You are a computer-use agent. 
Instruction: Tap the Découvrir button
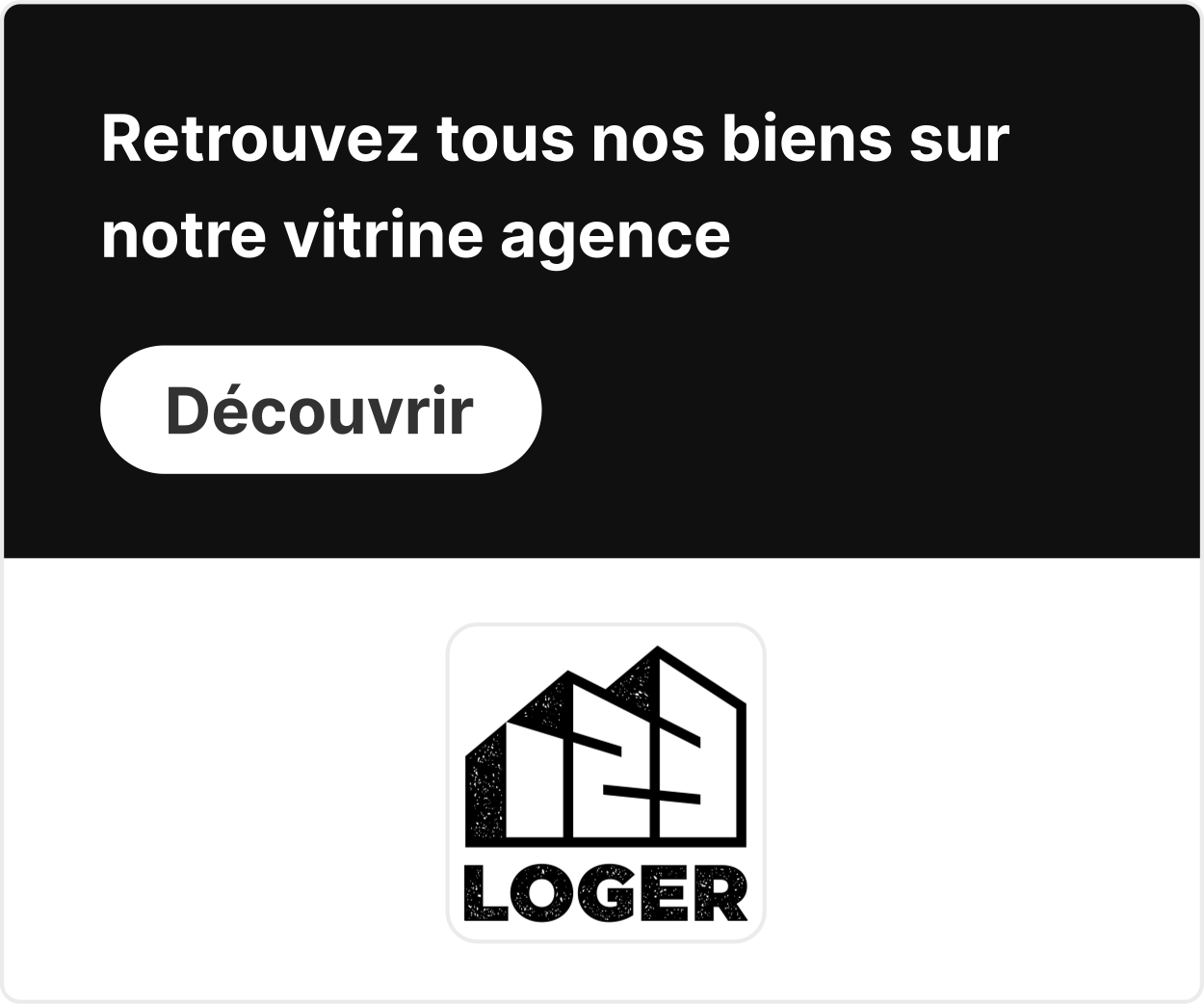pos(321,410)
